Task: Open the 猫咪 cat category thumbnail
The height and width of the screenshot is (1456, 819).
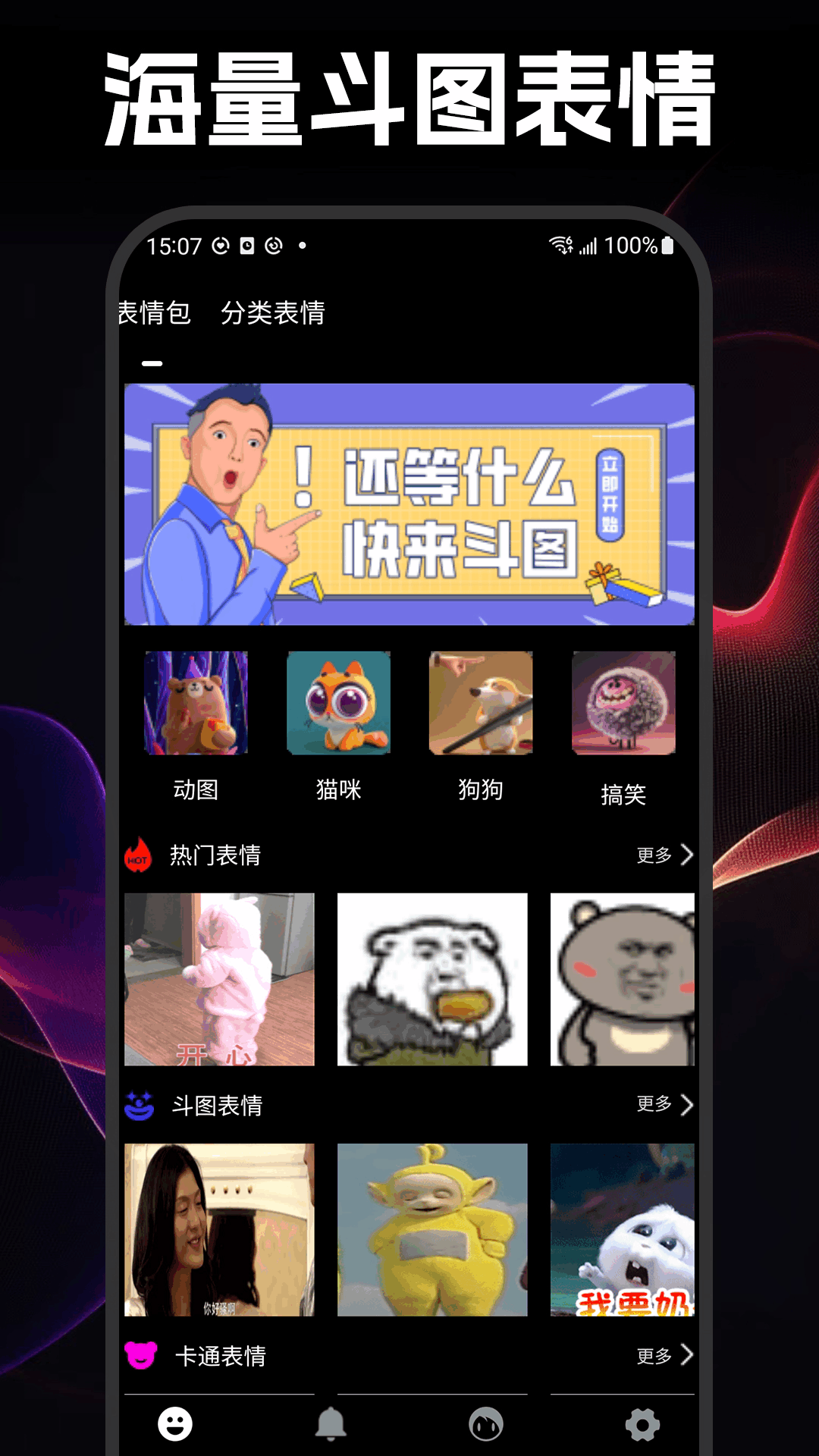Action: [338, 704]
